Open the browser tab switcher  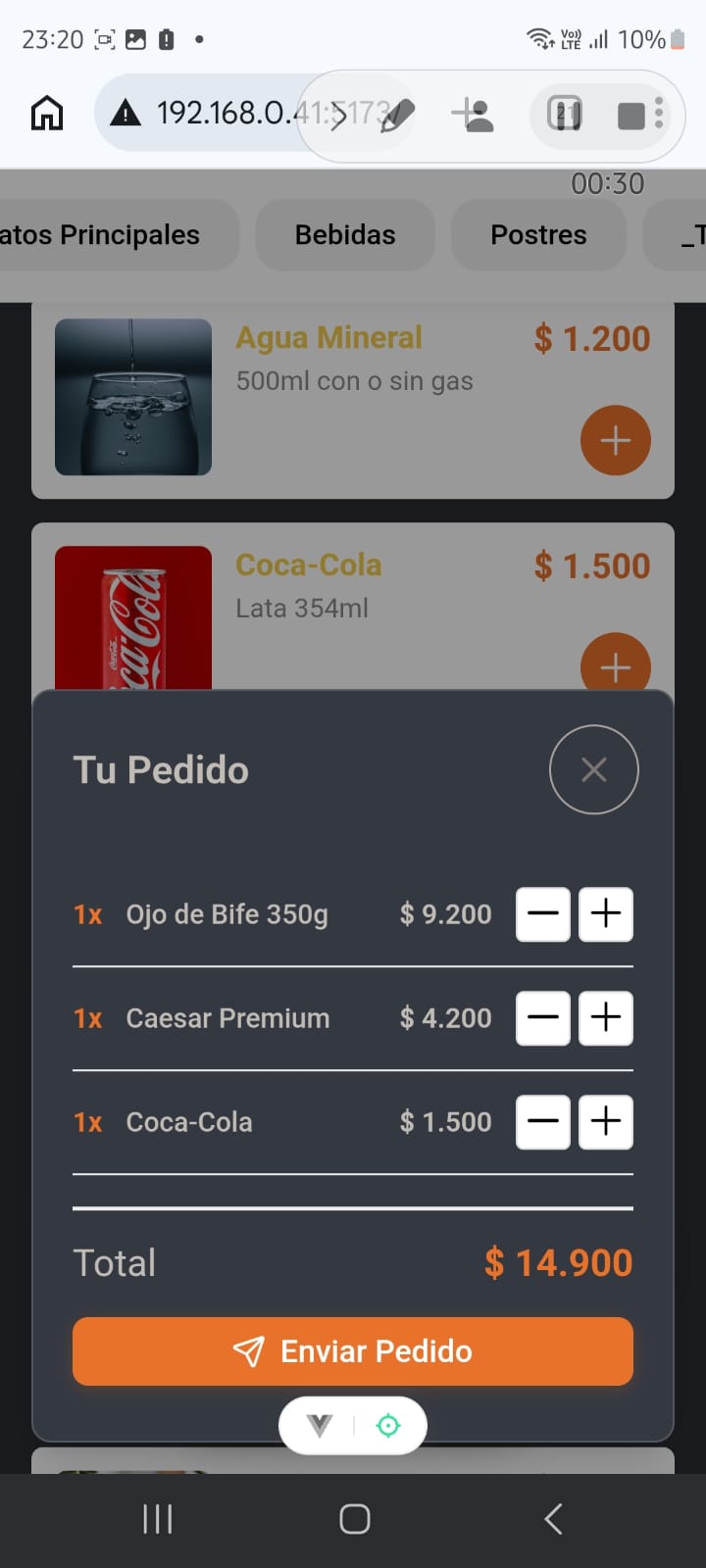point(565,115)
